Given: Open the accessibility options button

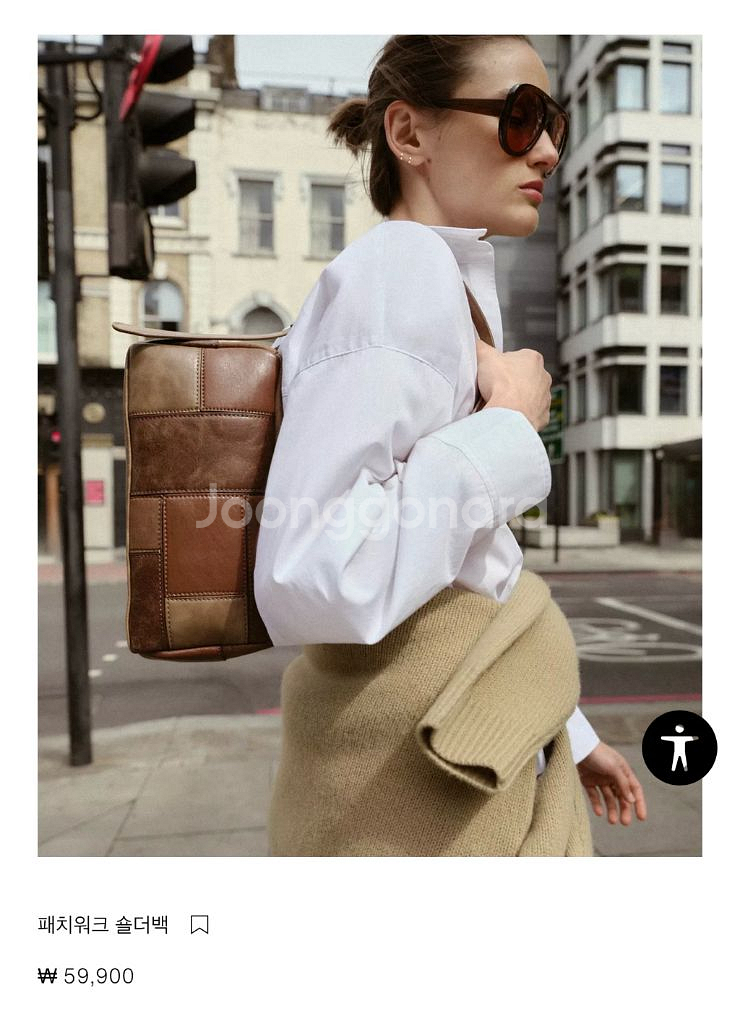Looking at the screenshot, I should click(x=679, y=748).
